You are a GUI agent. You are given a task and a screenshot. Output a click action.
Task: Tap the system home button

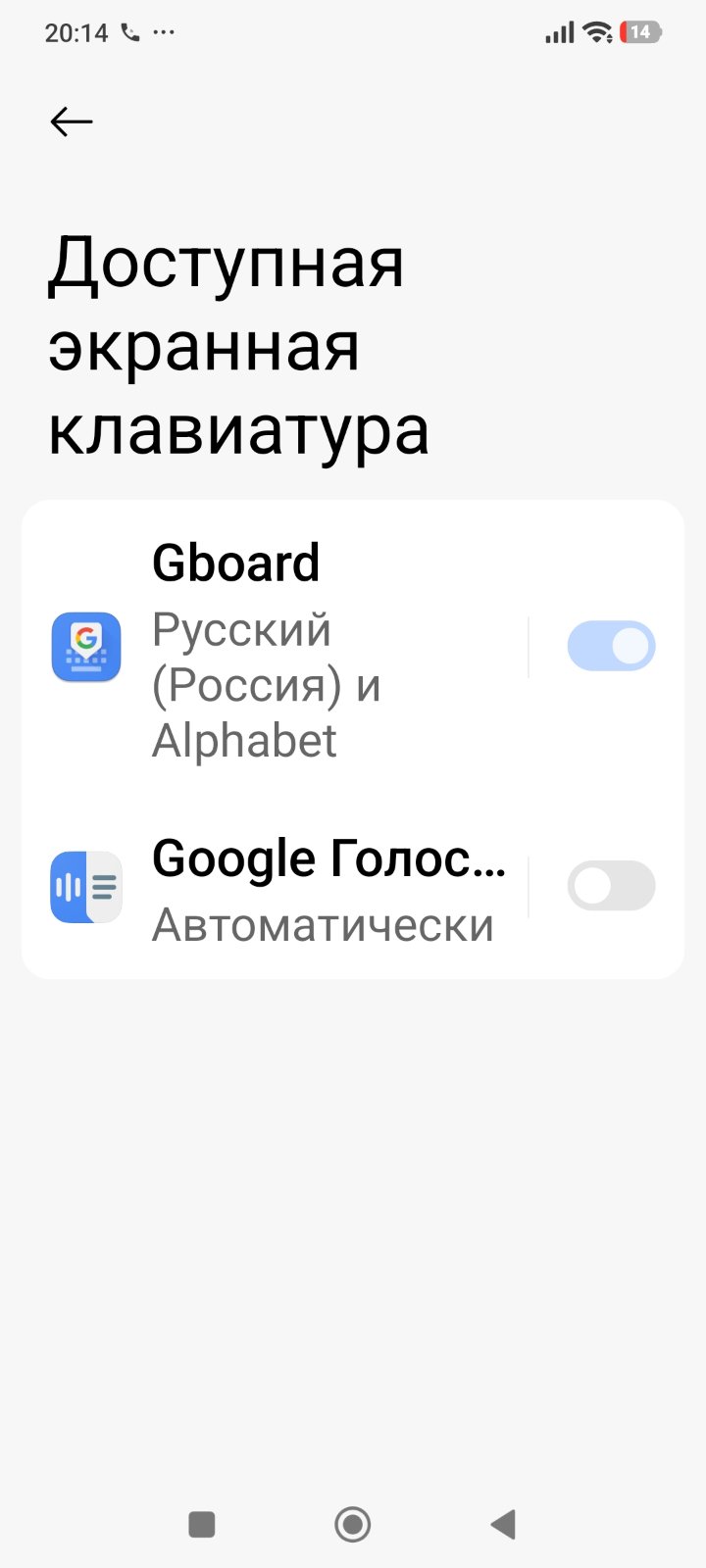(x=353, y=1524)
